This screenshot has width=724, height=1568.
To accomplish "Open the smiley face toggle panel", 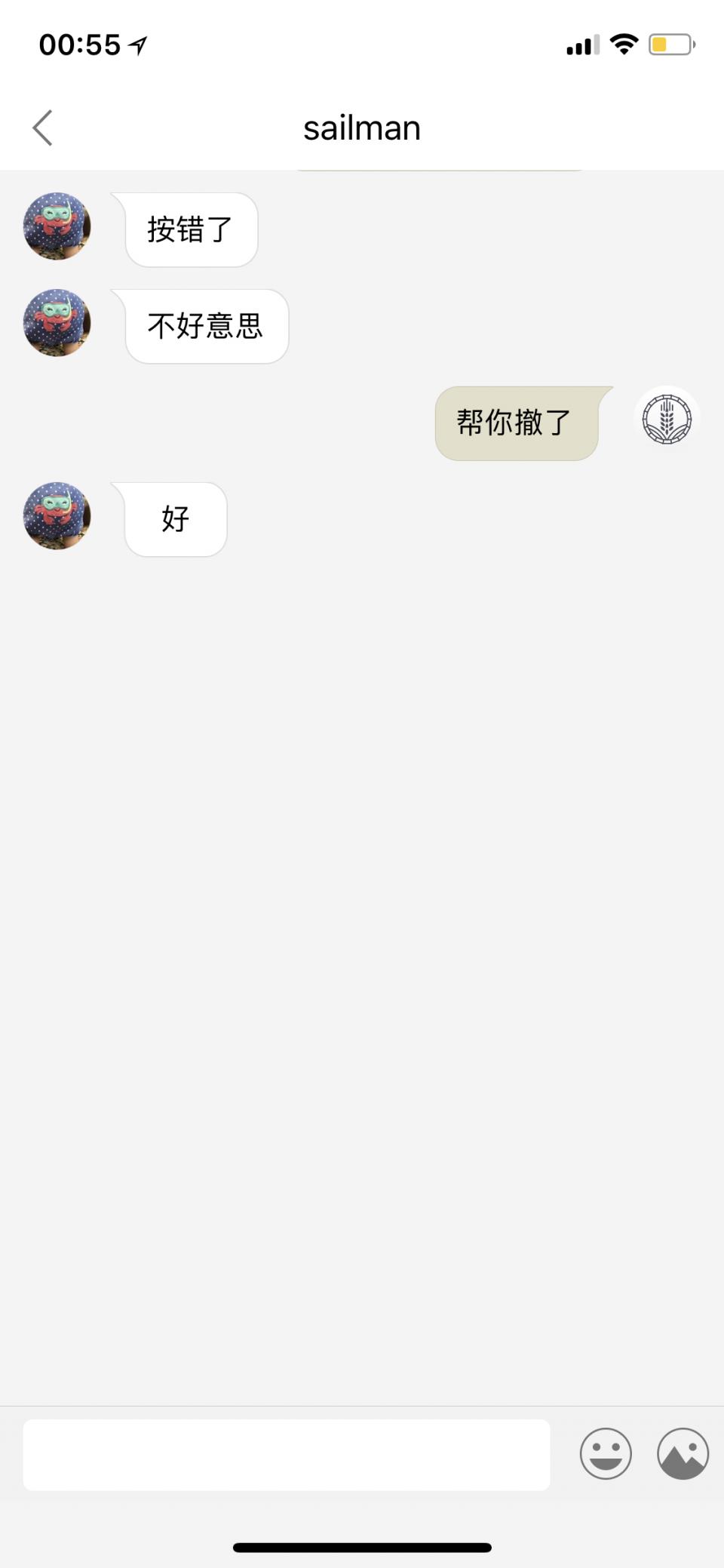I will tap(606, 1454).
